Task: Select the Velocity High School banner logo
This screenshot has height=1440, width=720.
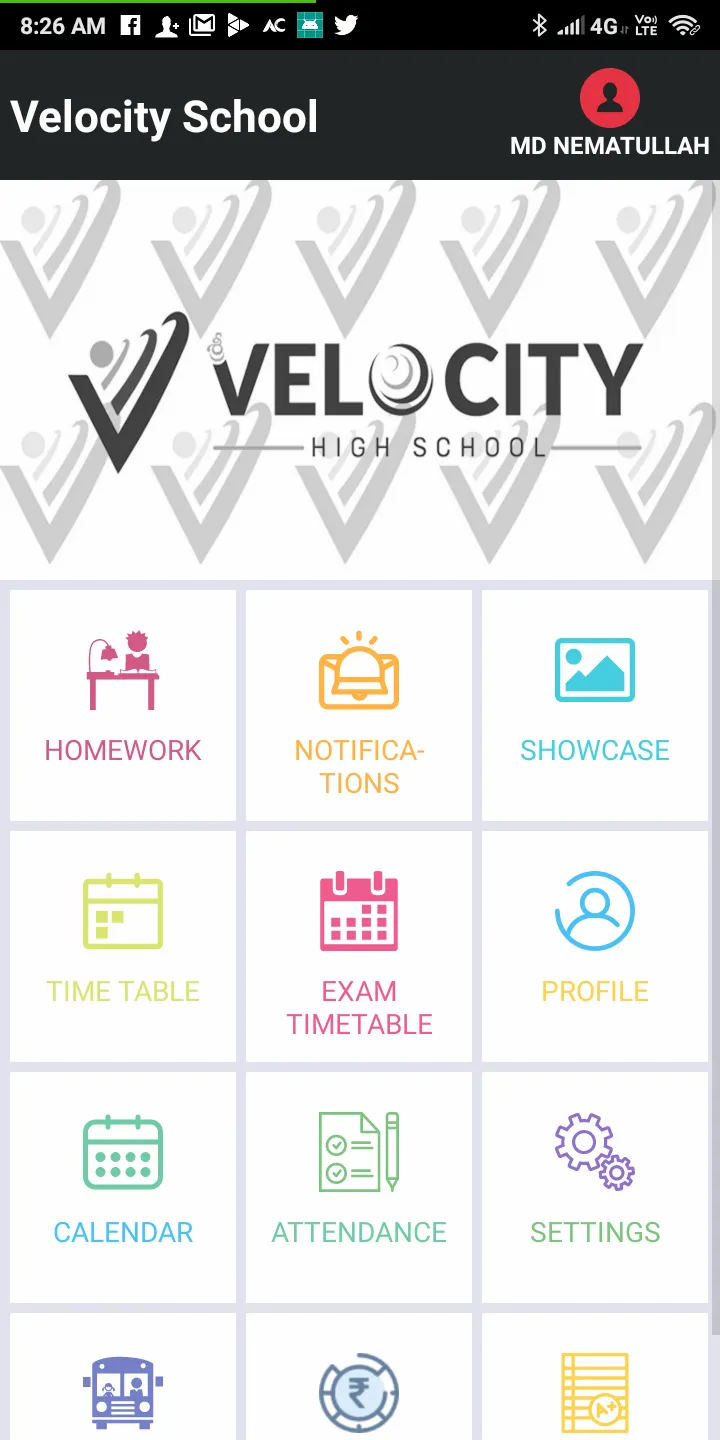Action: 360,378
